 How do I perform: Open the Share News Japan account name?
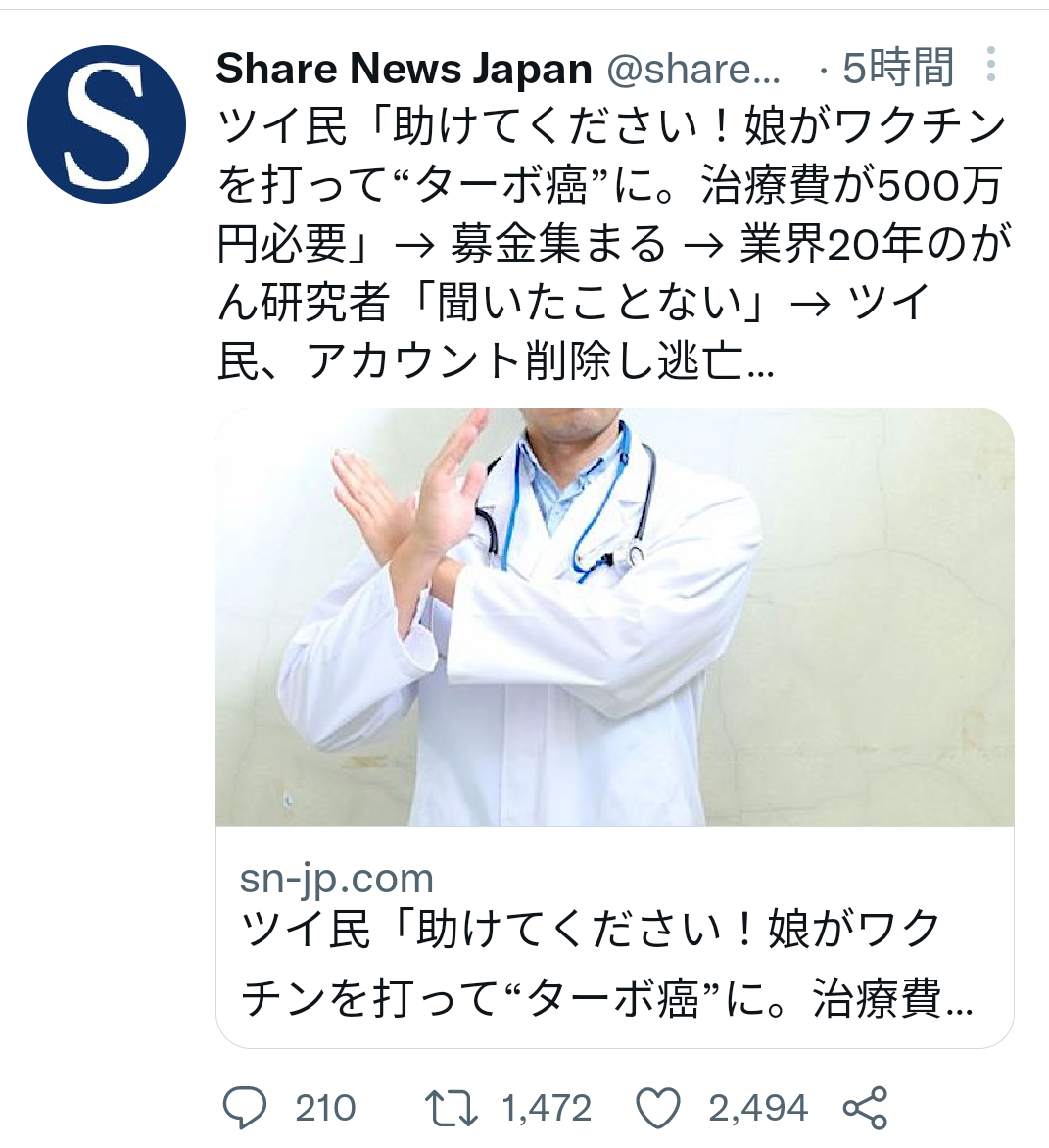404,69
